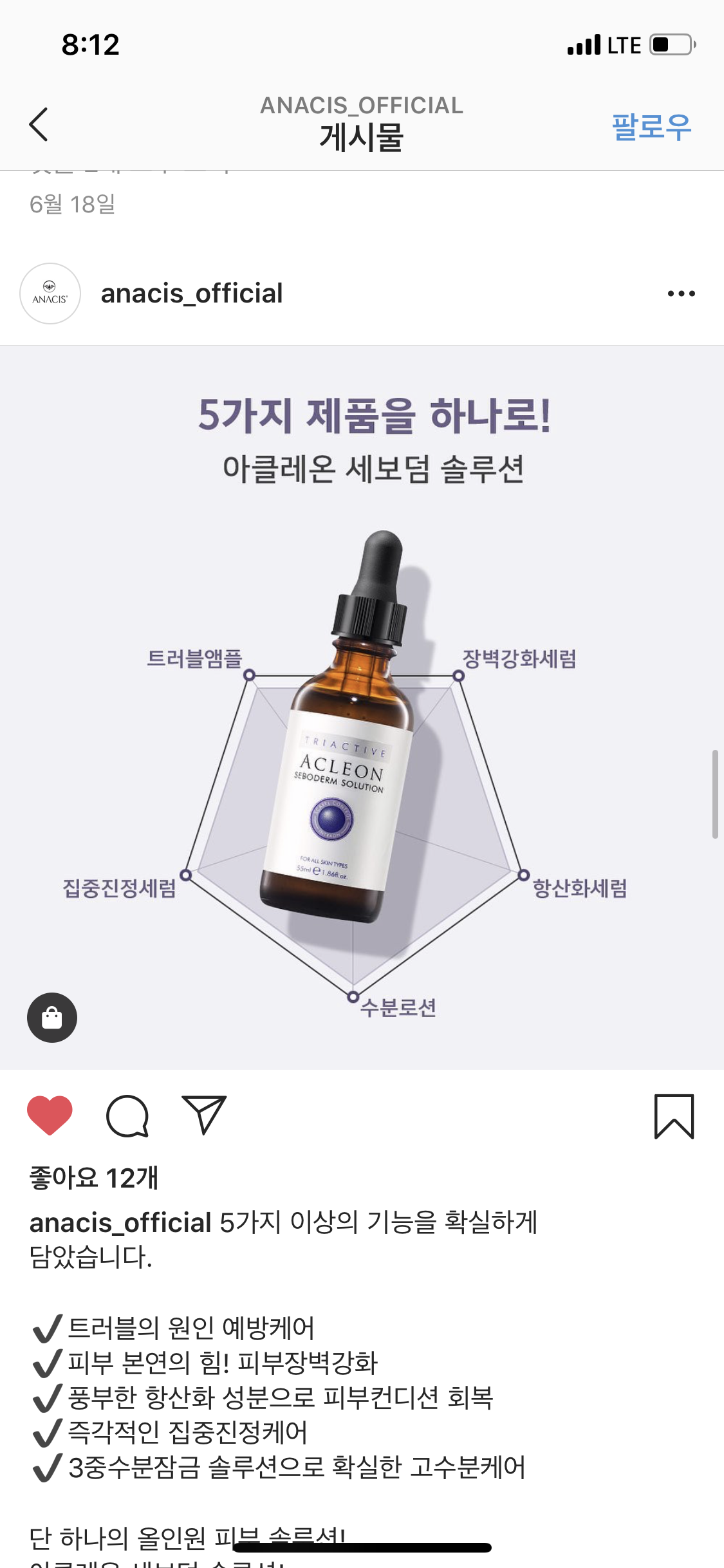Open the post's three-dot options menu

(x=681, y=294)
